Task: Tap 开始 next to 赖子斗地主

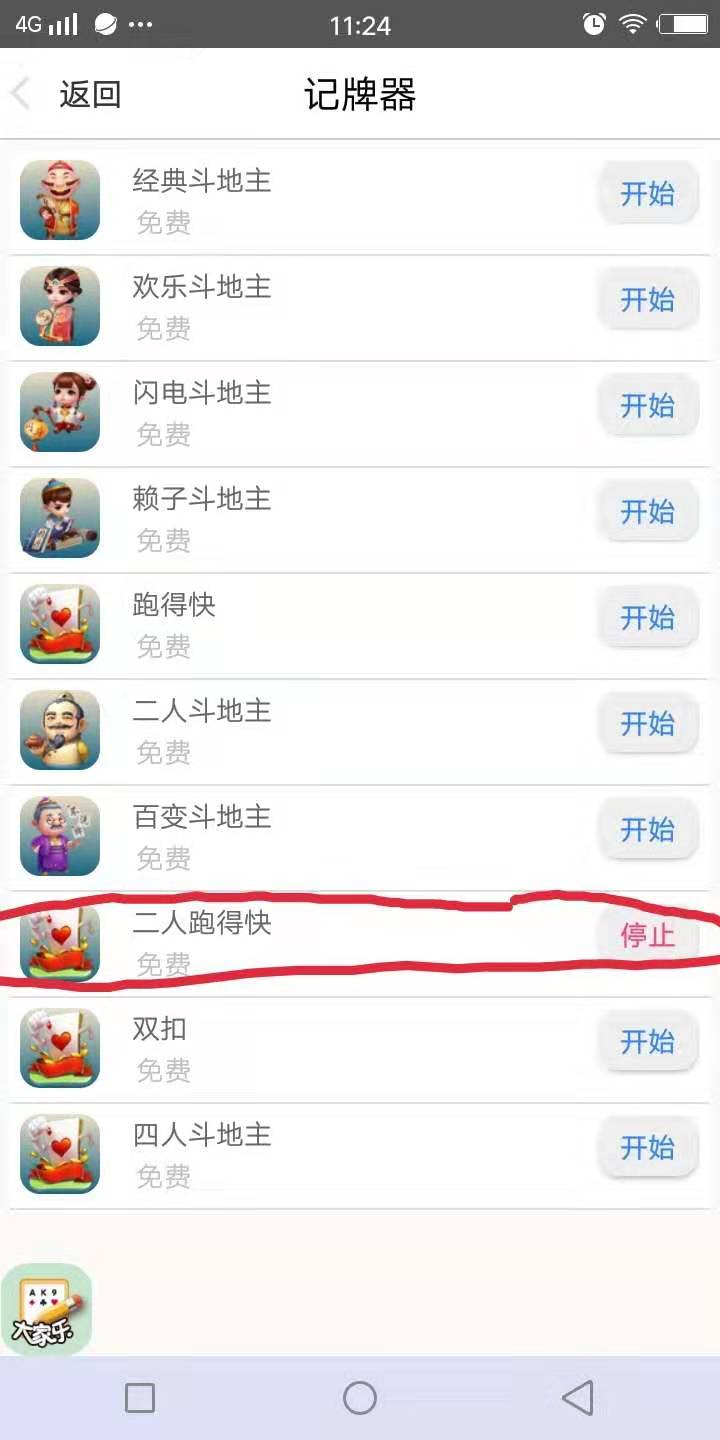Action: tap(648, 512)
